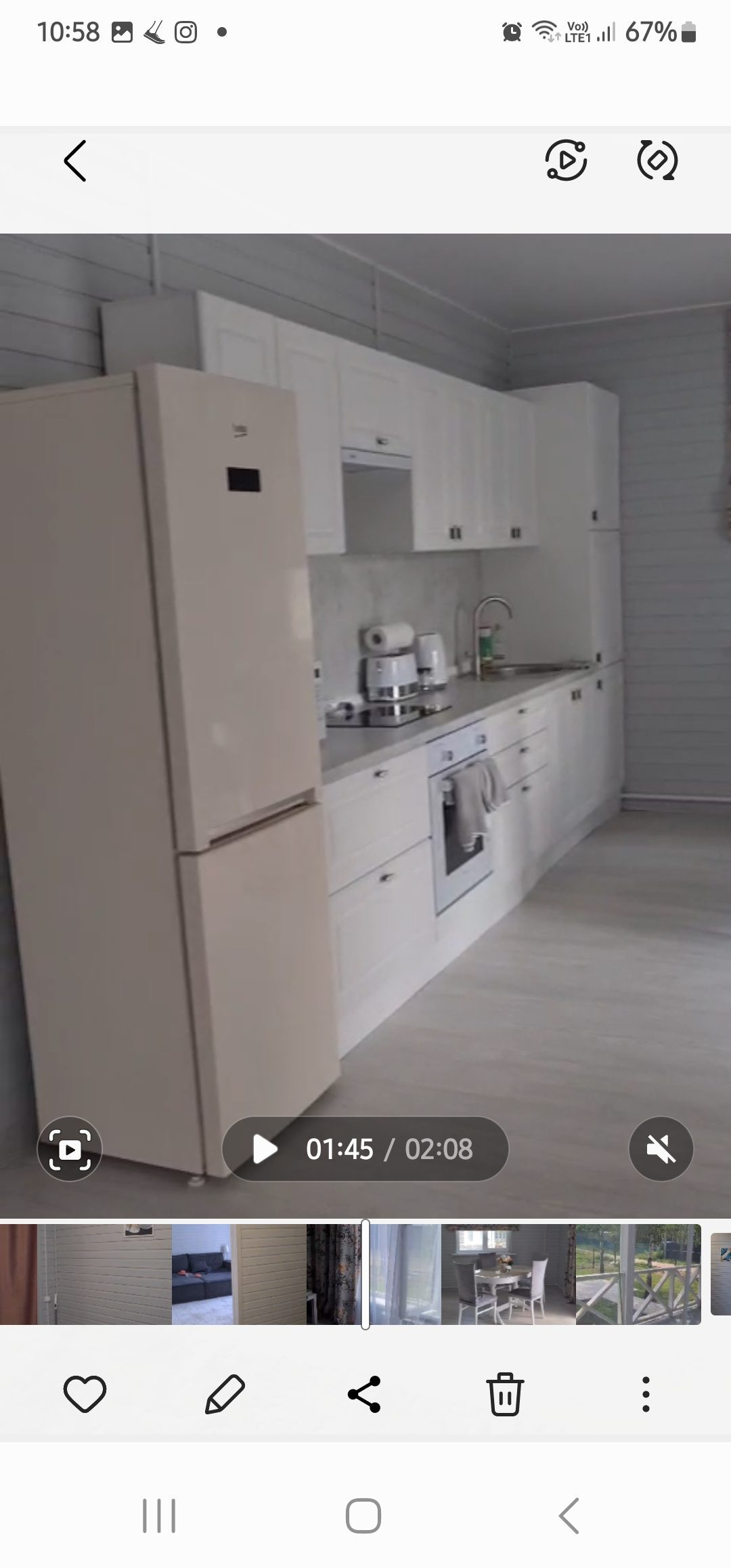The width and height of the screenshot is (731, 1568).
Task: Go to the home screen
Action: coord(363,1515)
